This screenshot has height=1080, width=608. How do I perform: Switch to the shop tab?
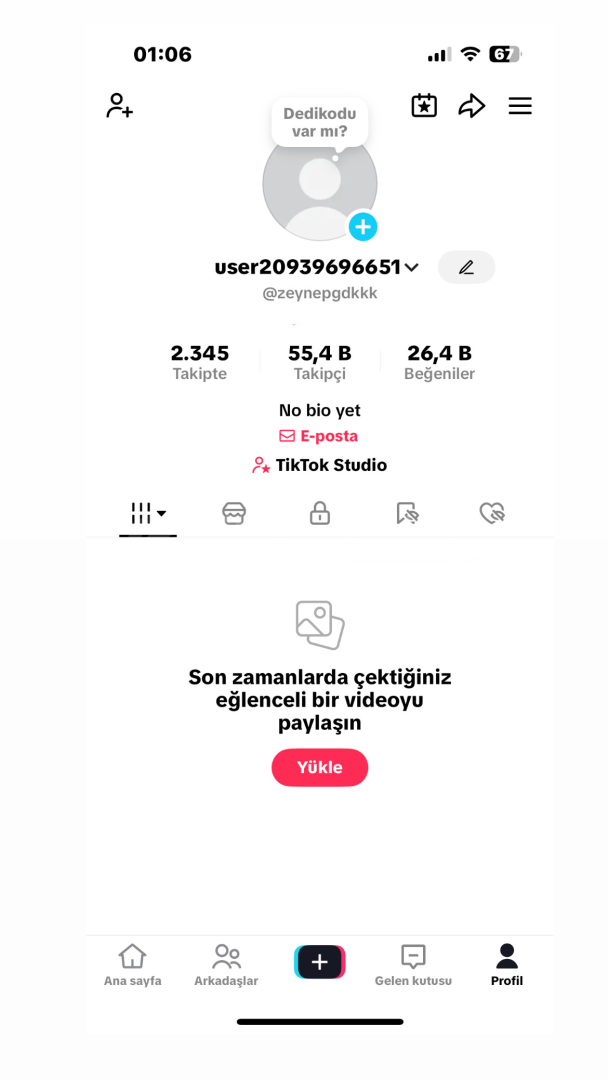coord(234,513)
